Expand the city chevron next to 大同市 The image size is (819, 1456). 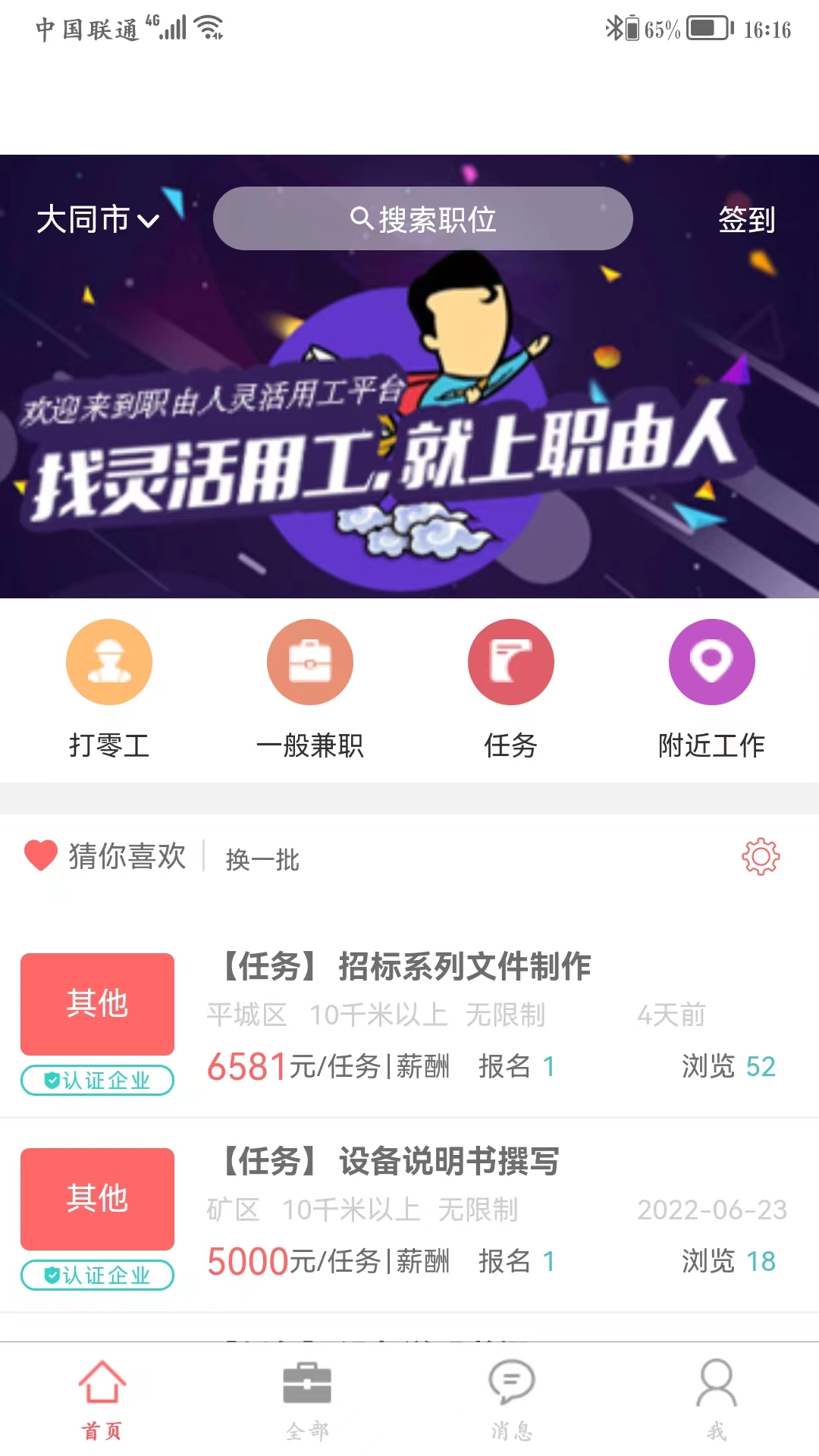click(x=149, y=221)
